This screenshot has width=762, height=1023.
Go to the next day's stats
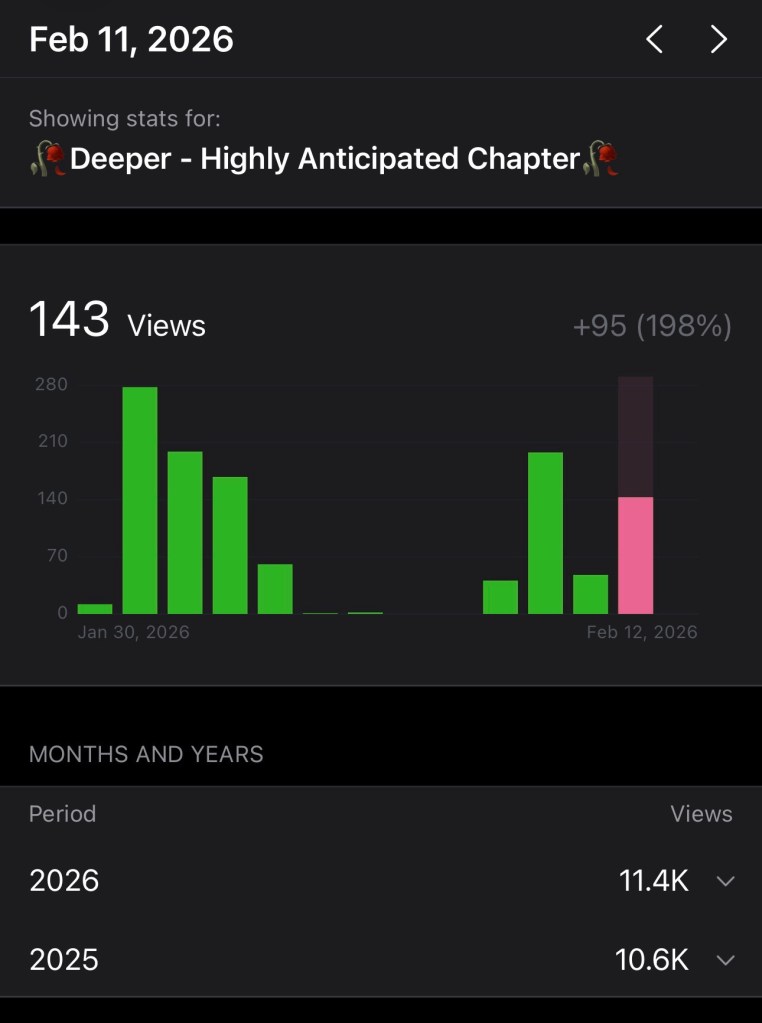718,39
